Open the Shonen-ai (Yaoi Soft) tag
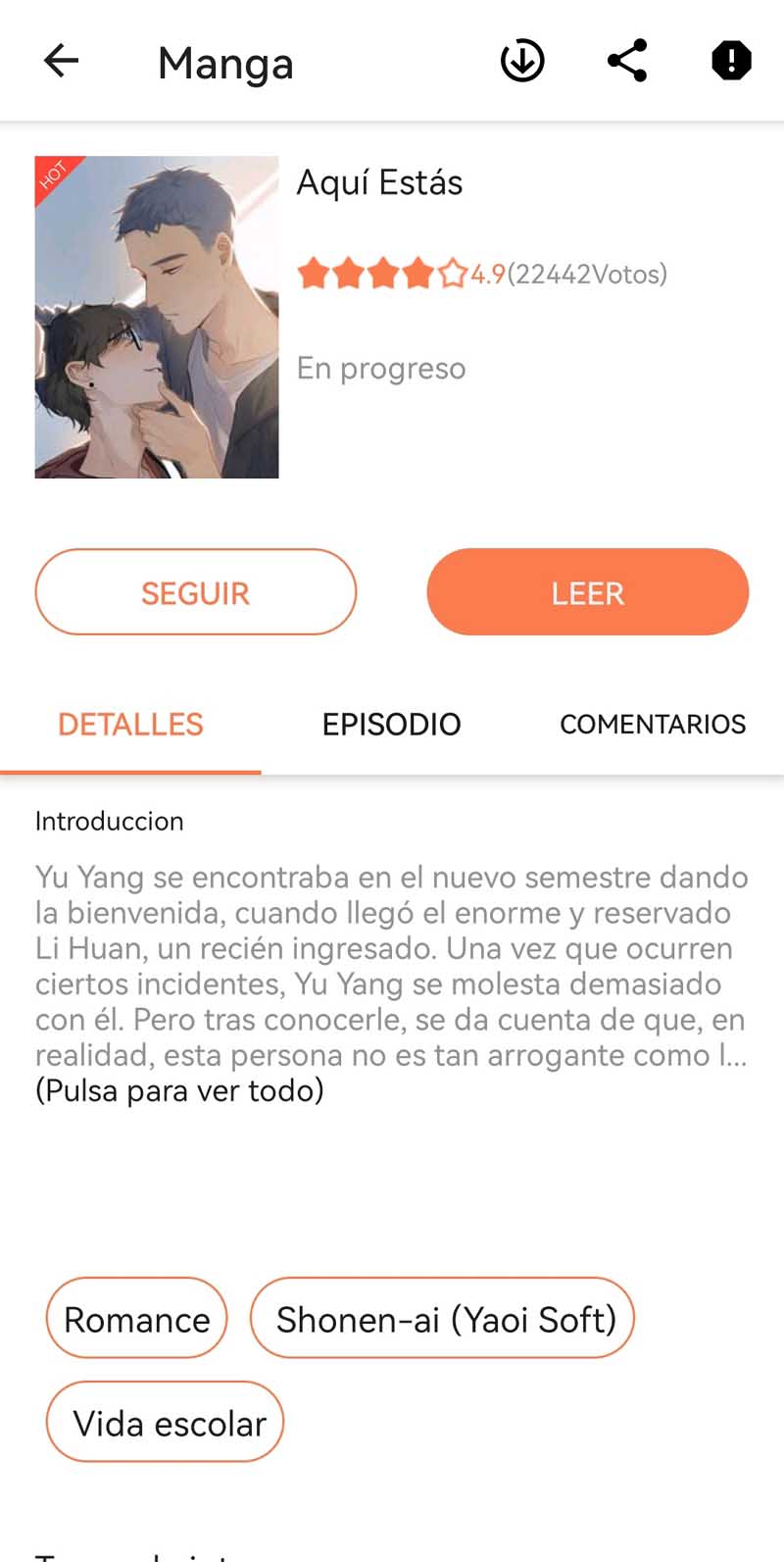Viewport: 784px width, 1562px height. click(x=443, y=1319)
